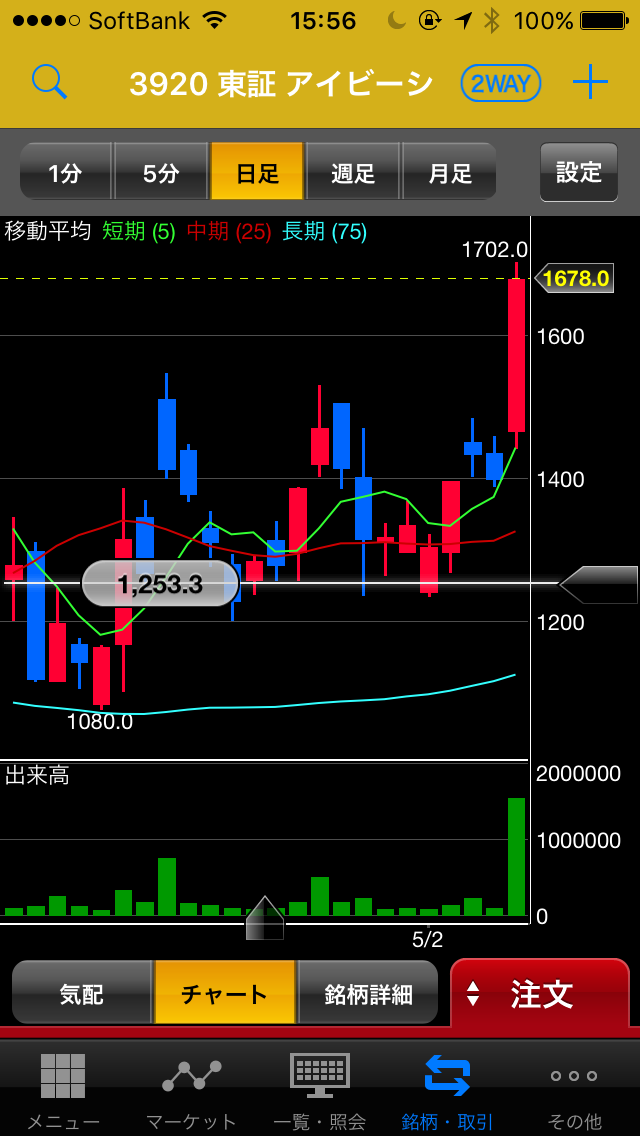Open the 銘柄詳細 tab

pyautogui.click(x=368, y=993)
